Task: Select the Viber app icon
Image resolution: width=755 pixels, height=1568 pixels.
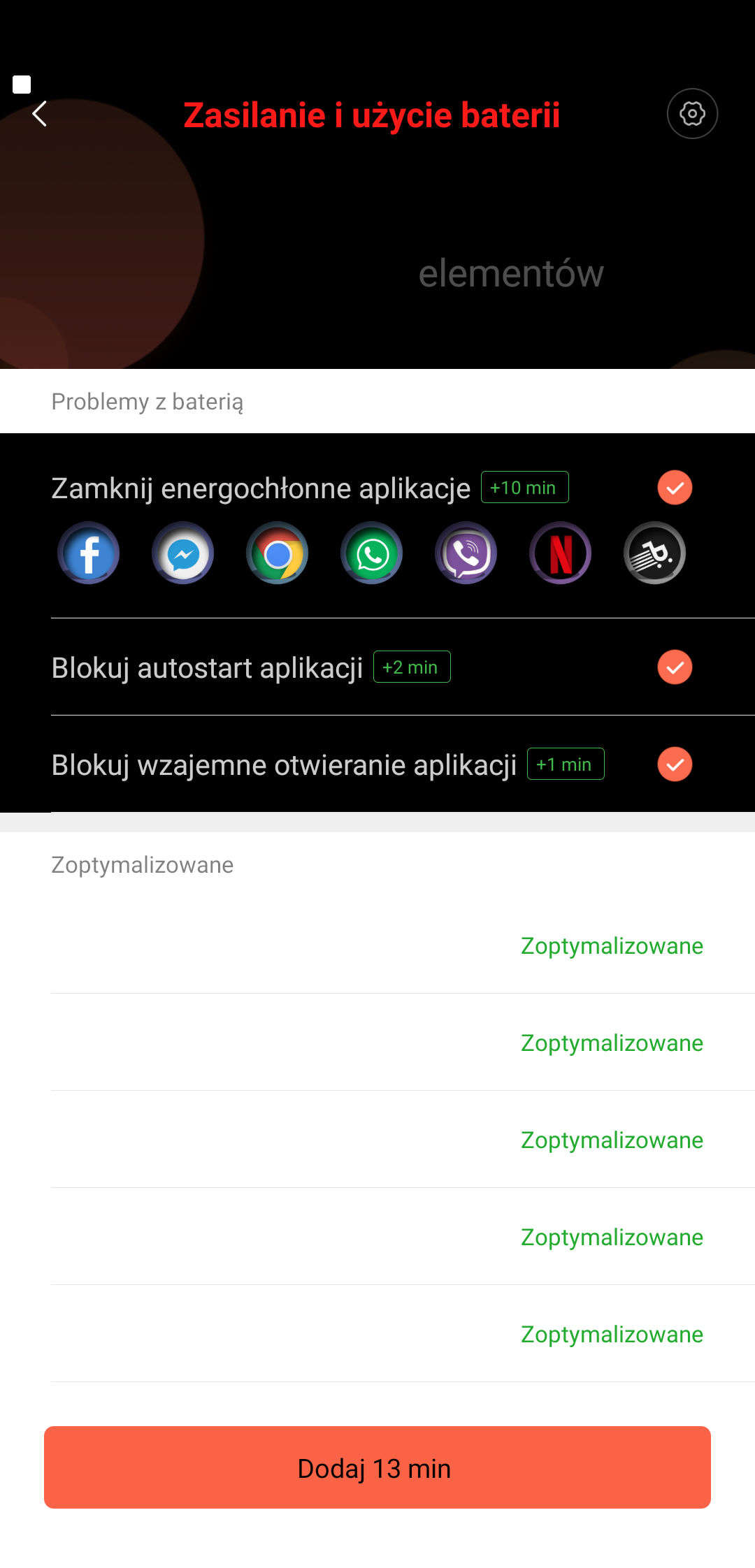Action: (x=466, y=553)
